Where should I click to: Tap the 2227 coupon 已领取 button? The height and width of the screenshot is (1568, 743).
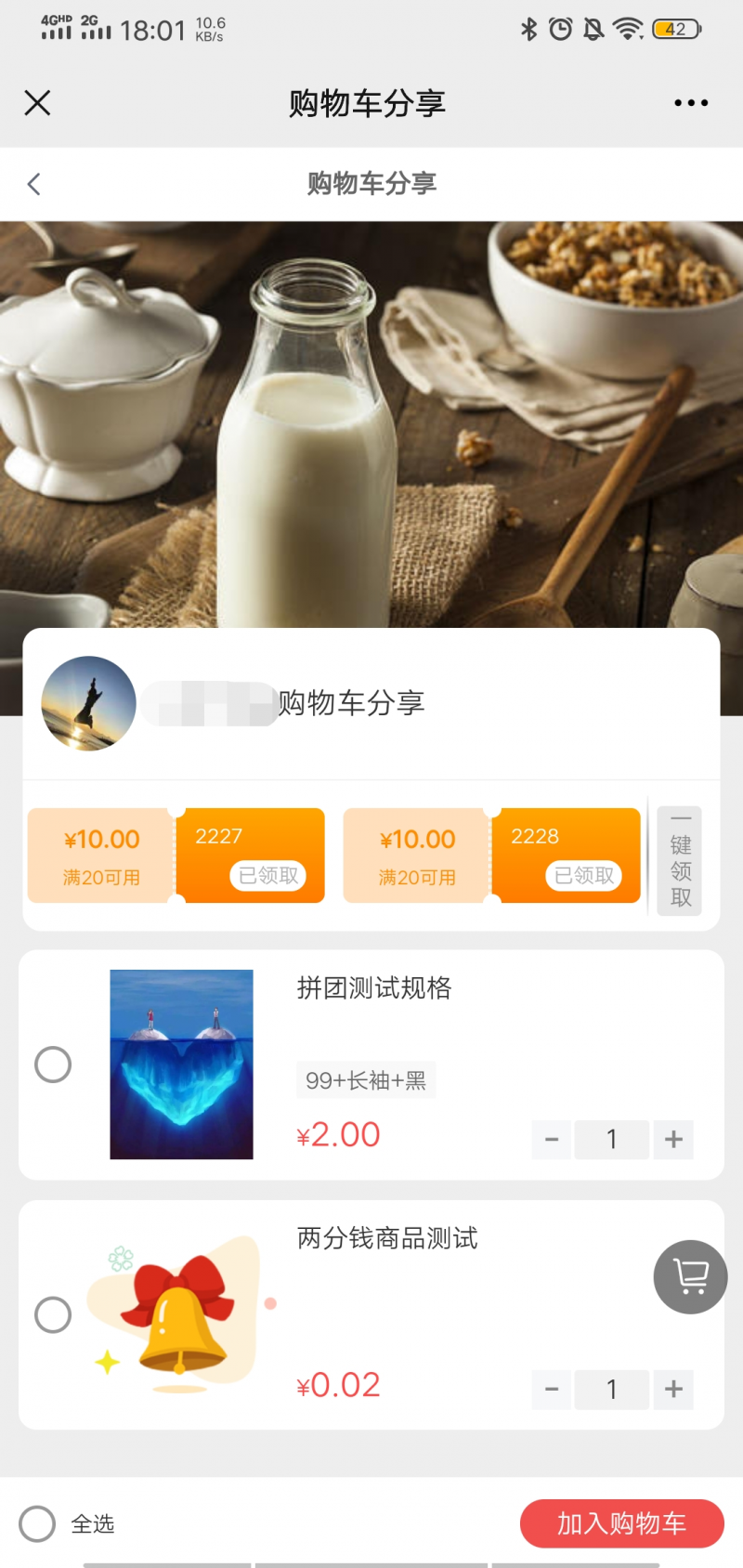[267, 875]
